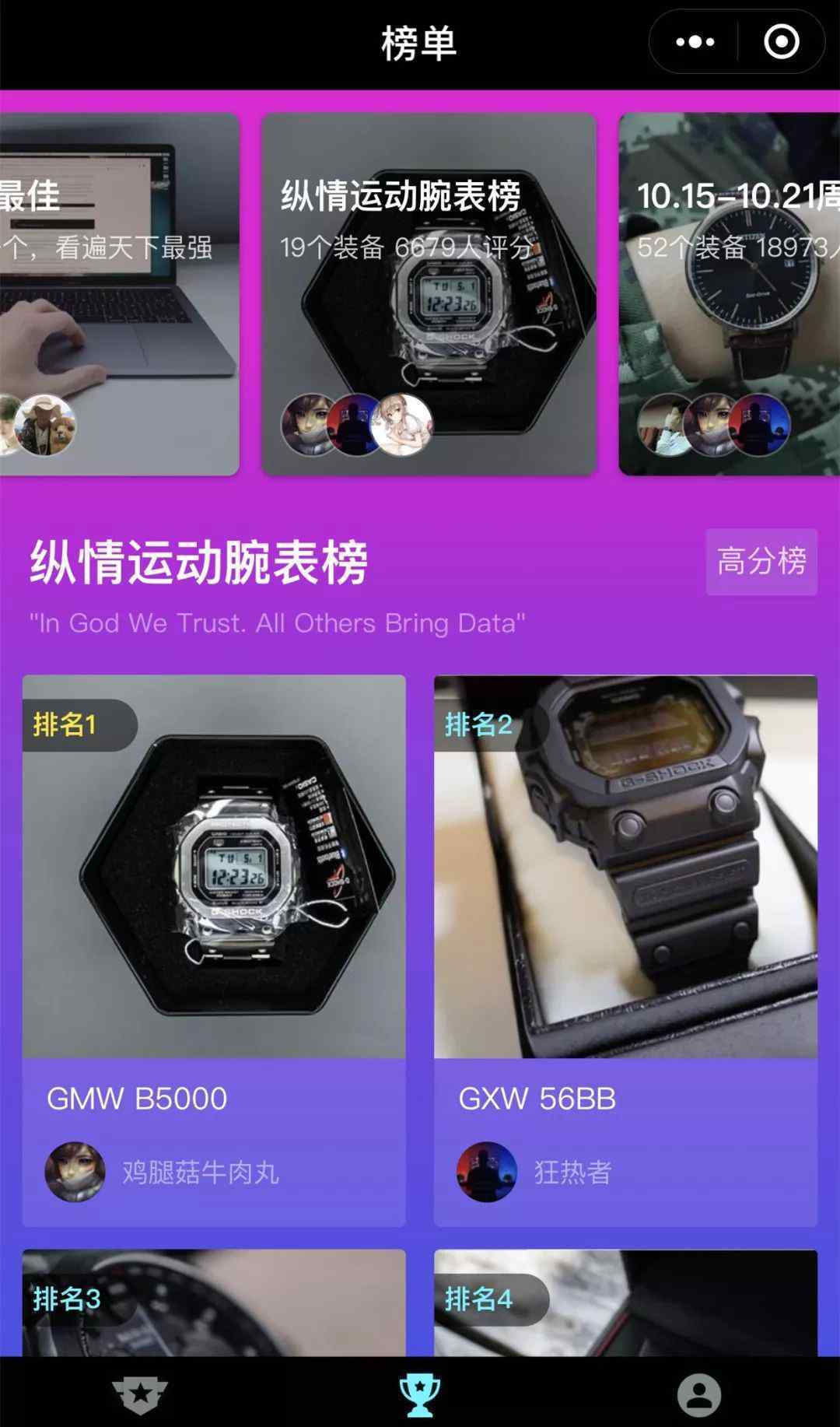The image size is (840, 1427).
Task: View the 排名4 item card
Action: (x=625, y=1303)
